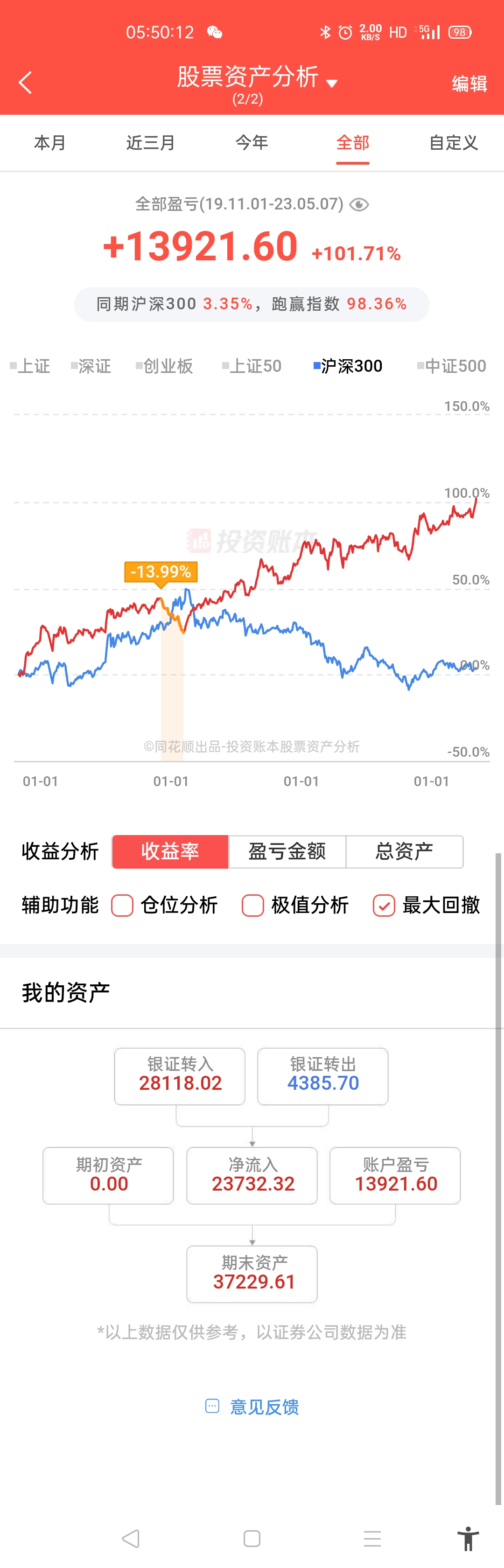The height and width of the screenshot is (1568, 504).
Task: Select the 全部 tab
Action: tap(352, 143)
